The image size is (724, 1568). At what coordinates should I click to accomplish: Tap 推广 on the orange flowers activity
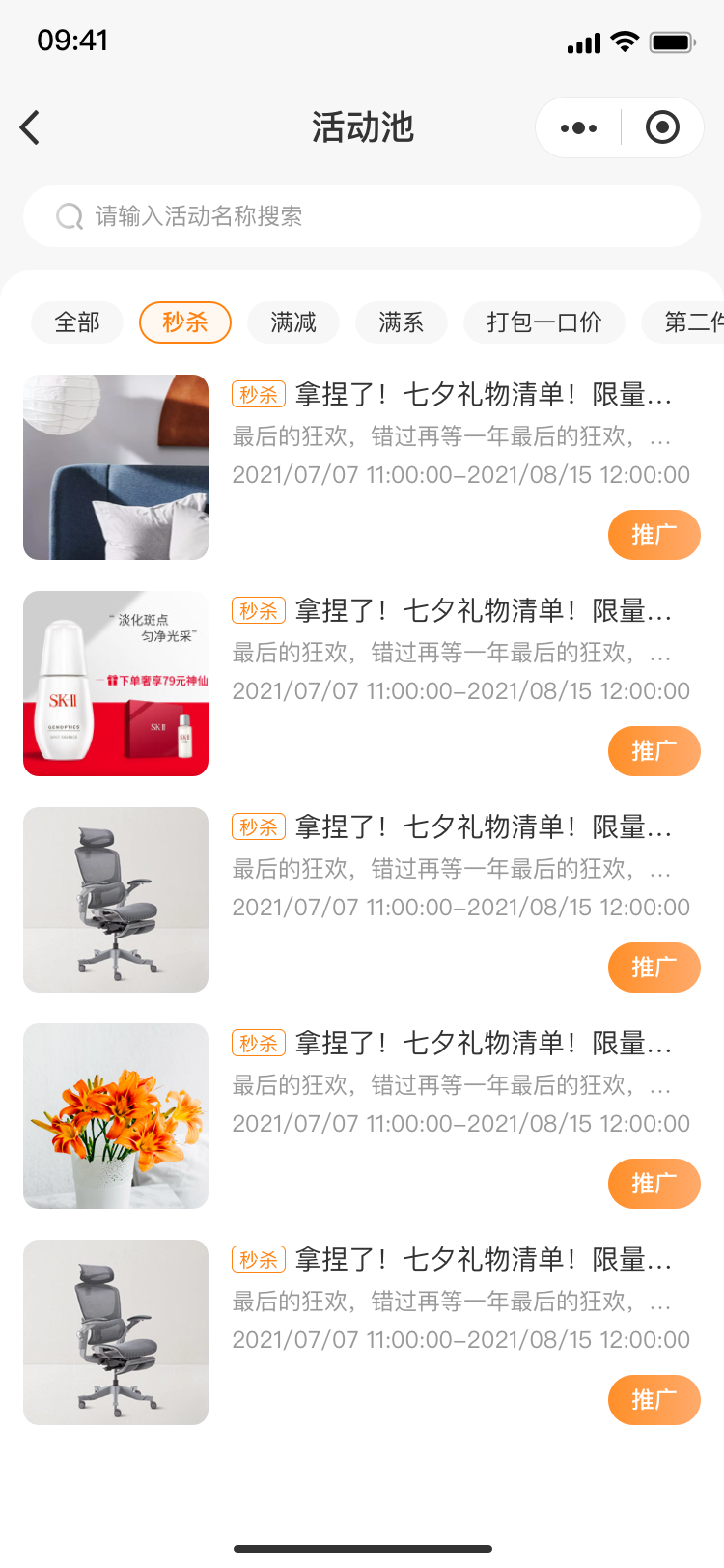654,1184
